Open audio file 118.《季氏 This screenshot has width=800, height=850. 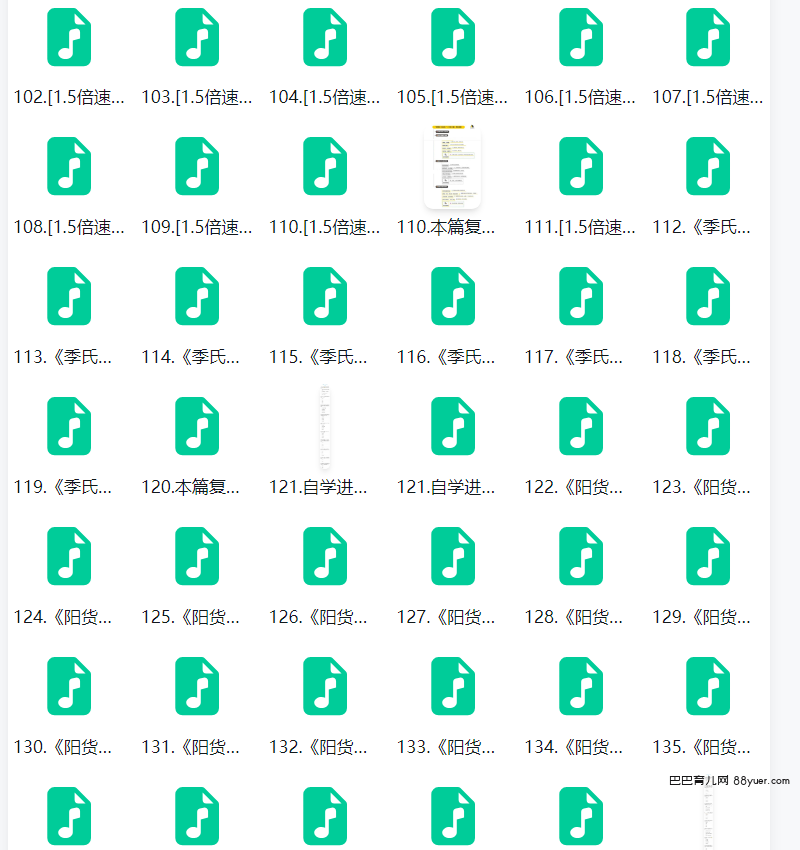(708, 296)
